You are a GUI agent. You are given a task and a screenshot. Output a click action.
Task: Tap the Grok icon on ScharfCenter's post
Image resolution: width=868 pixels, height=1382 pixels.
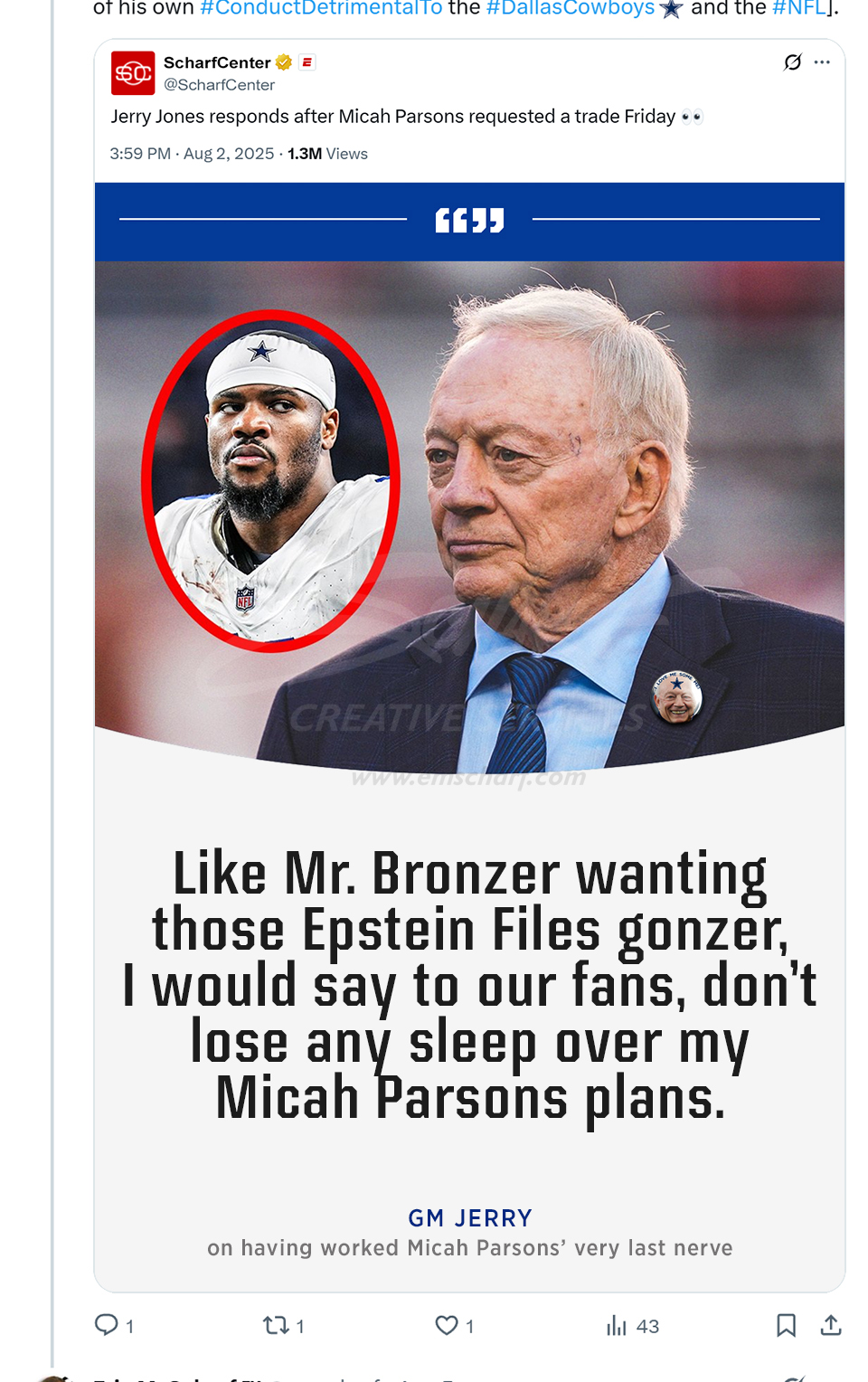[792, 62]
